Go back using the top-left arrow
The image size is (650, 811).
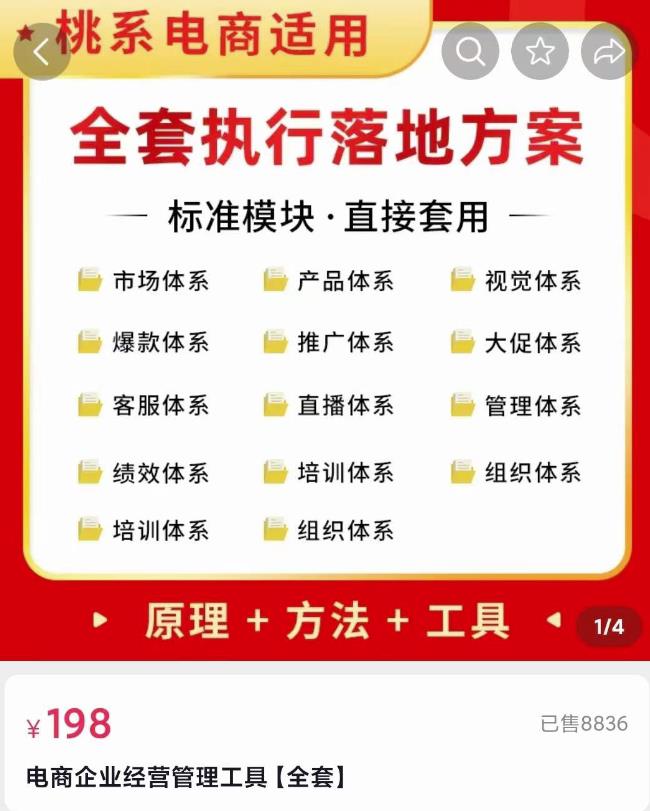pos(41,52)
